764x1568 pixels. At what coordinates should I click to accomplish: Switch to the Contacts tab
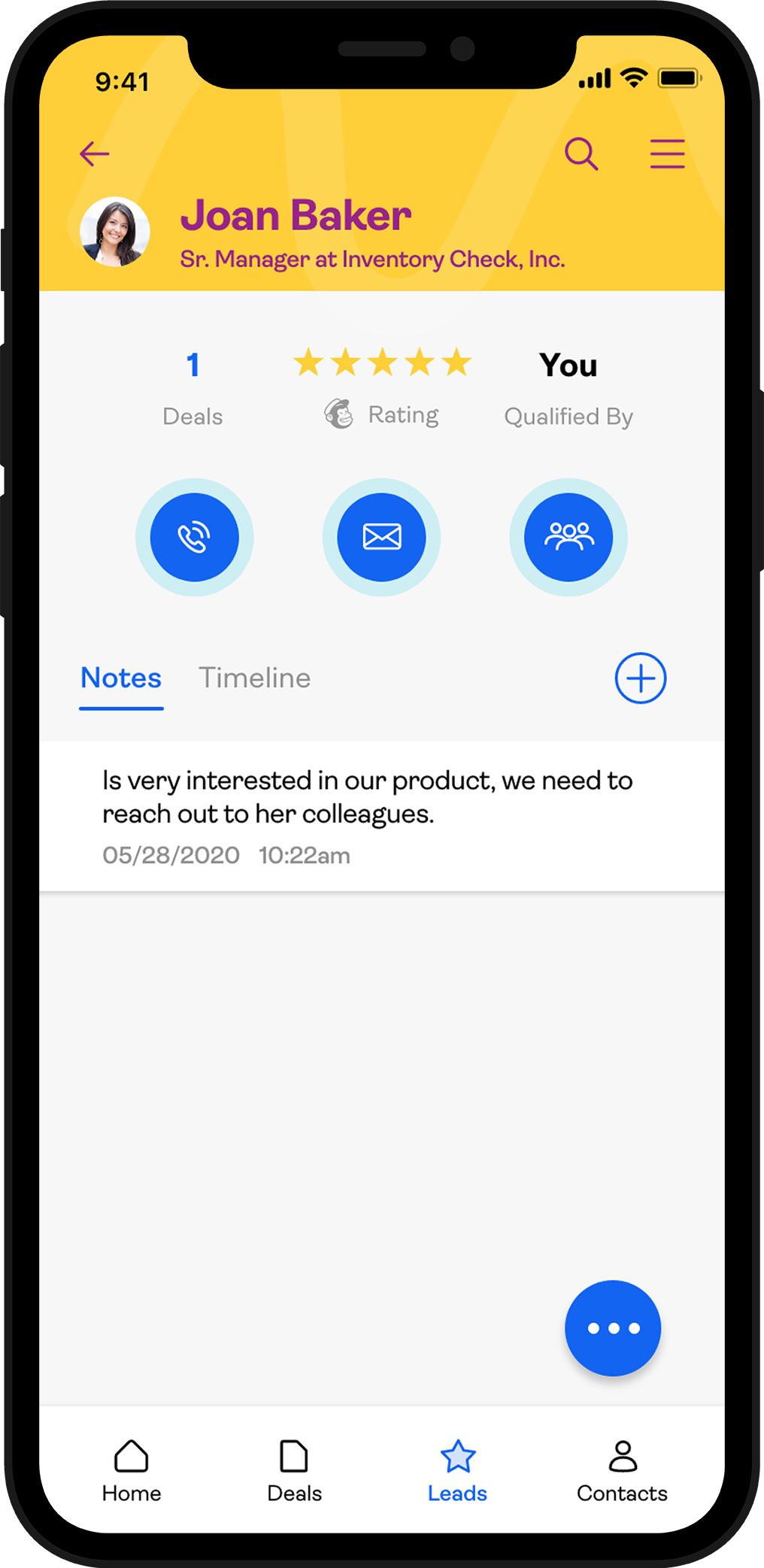coord(622,1471)
